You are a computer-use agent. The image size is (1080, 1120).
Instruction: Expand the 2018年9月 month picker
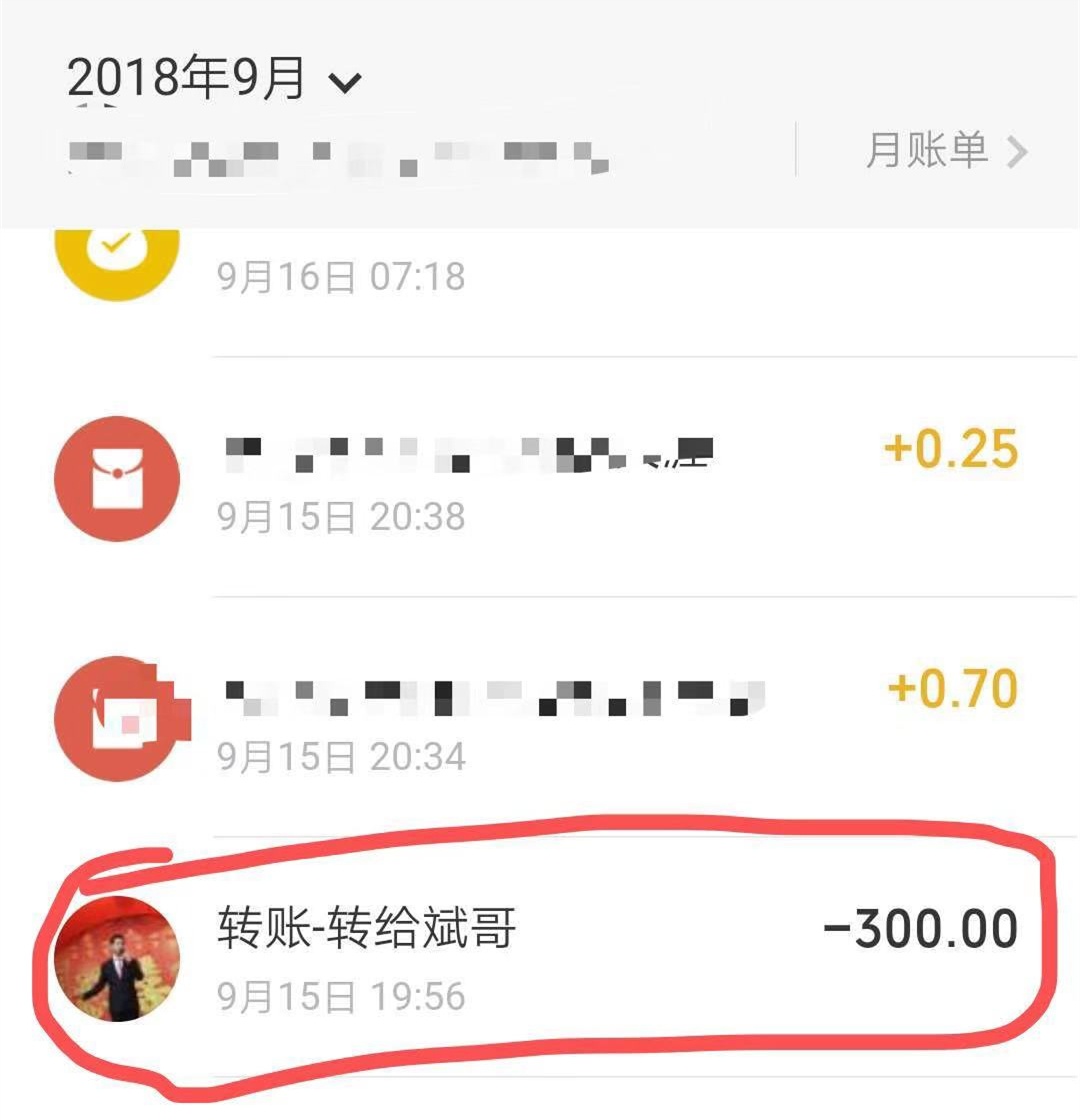214,80
